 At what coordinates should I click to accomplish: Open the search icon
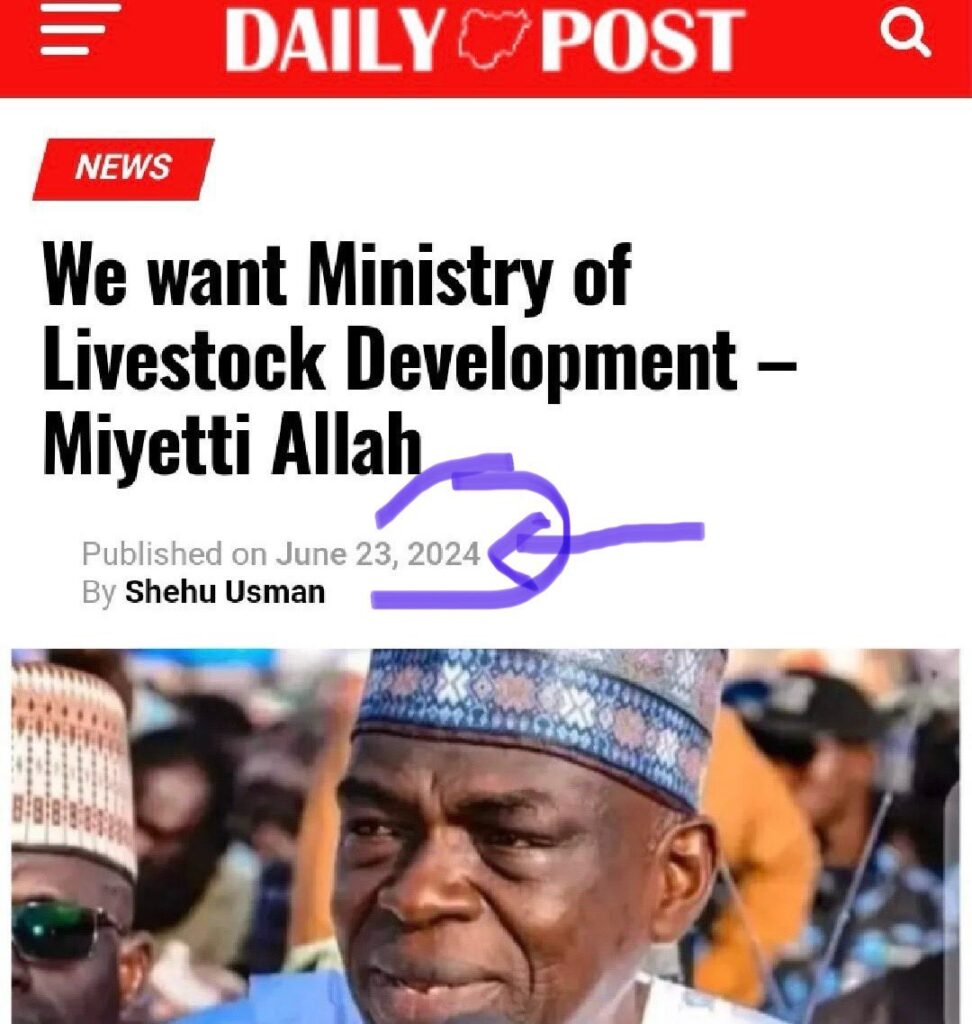906,37
